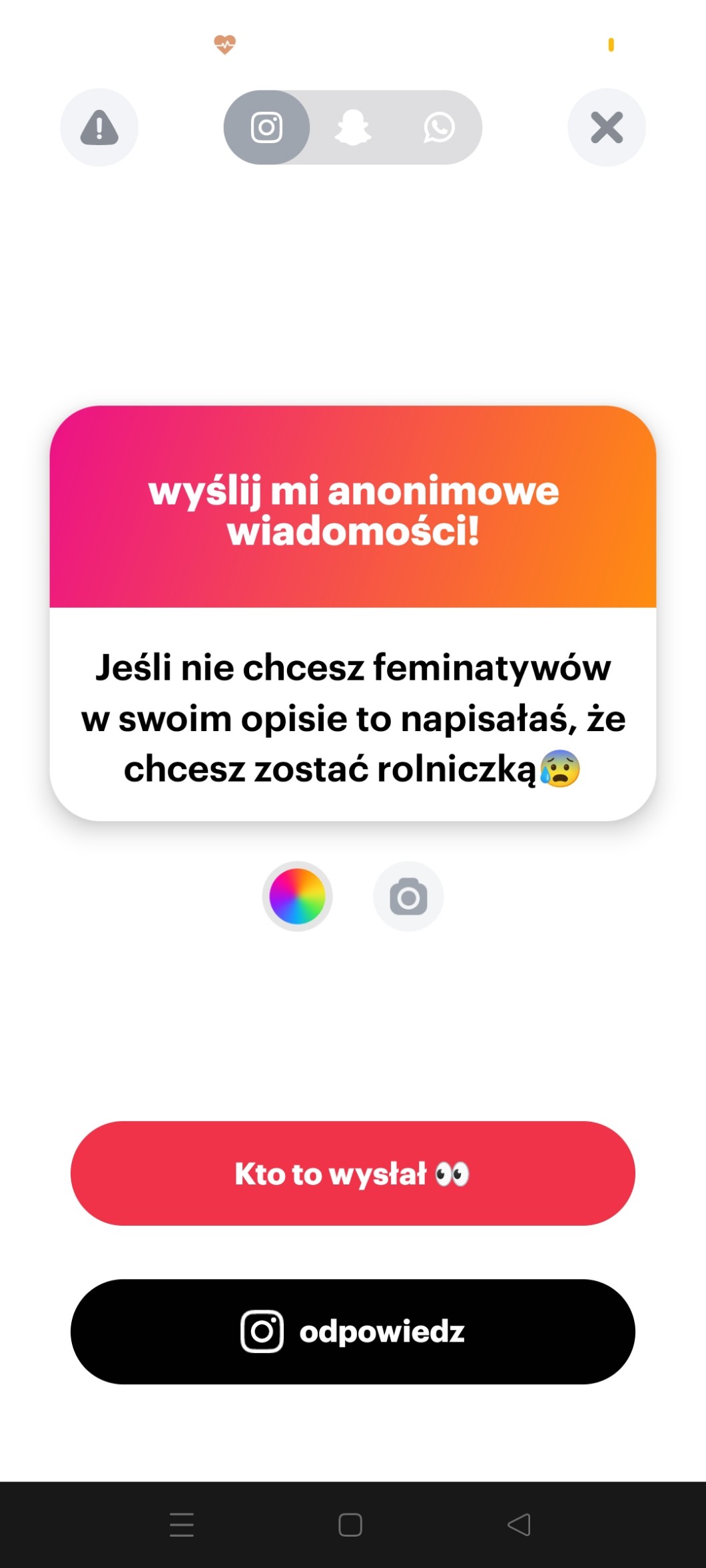Switch to the Snapchat share option

(352, 127)
